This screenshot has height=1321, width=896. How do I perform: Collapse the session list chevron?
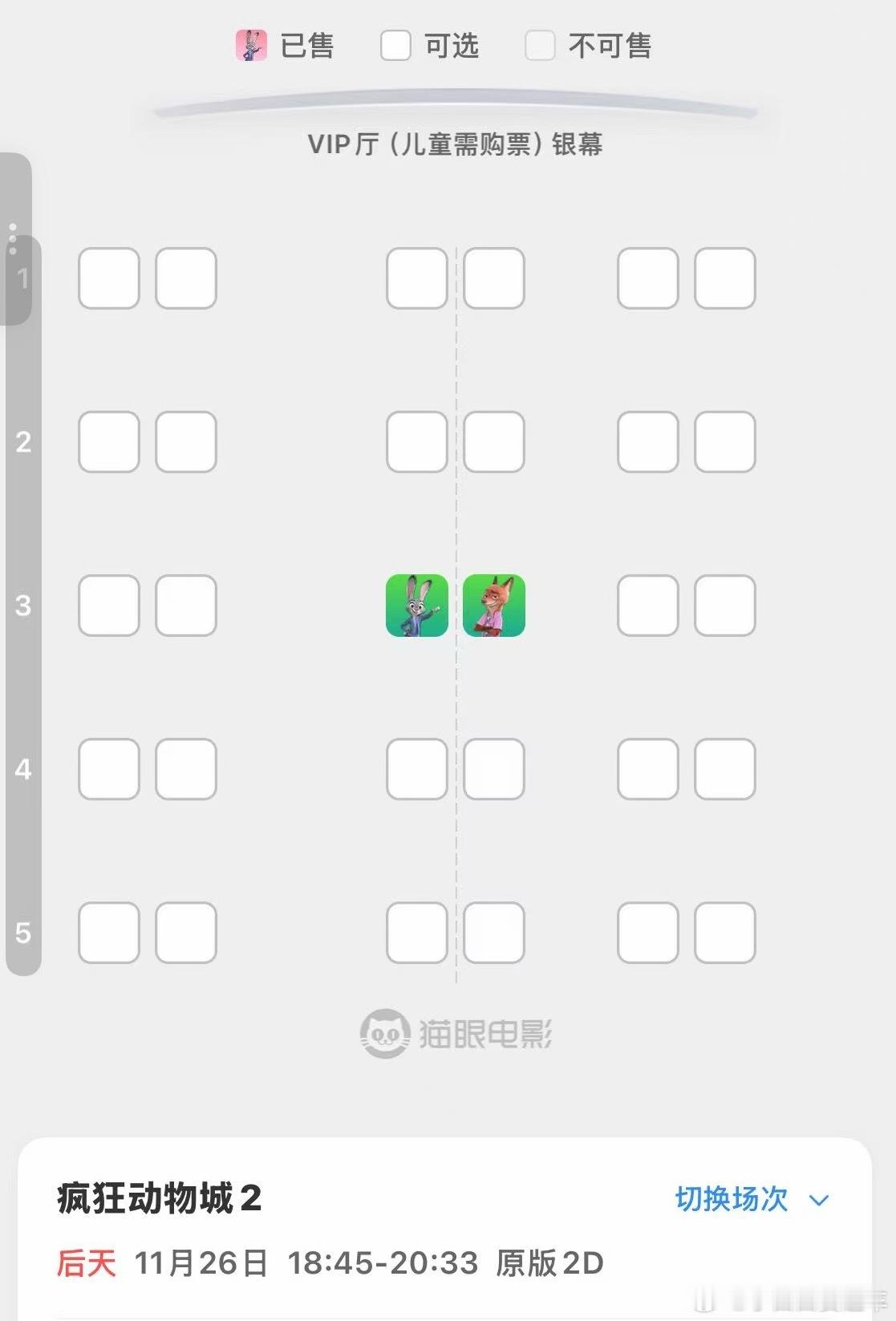pyautogui.click(x=817, y=1201)
